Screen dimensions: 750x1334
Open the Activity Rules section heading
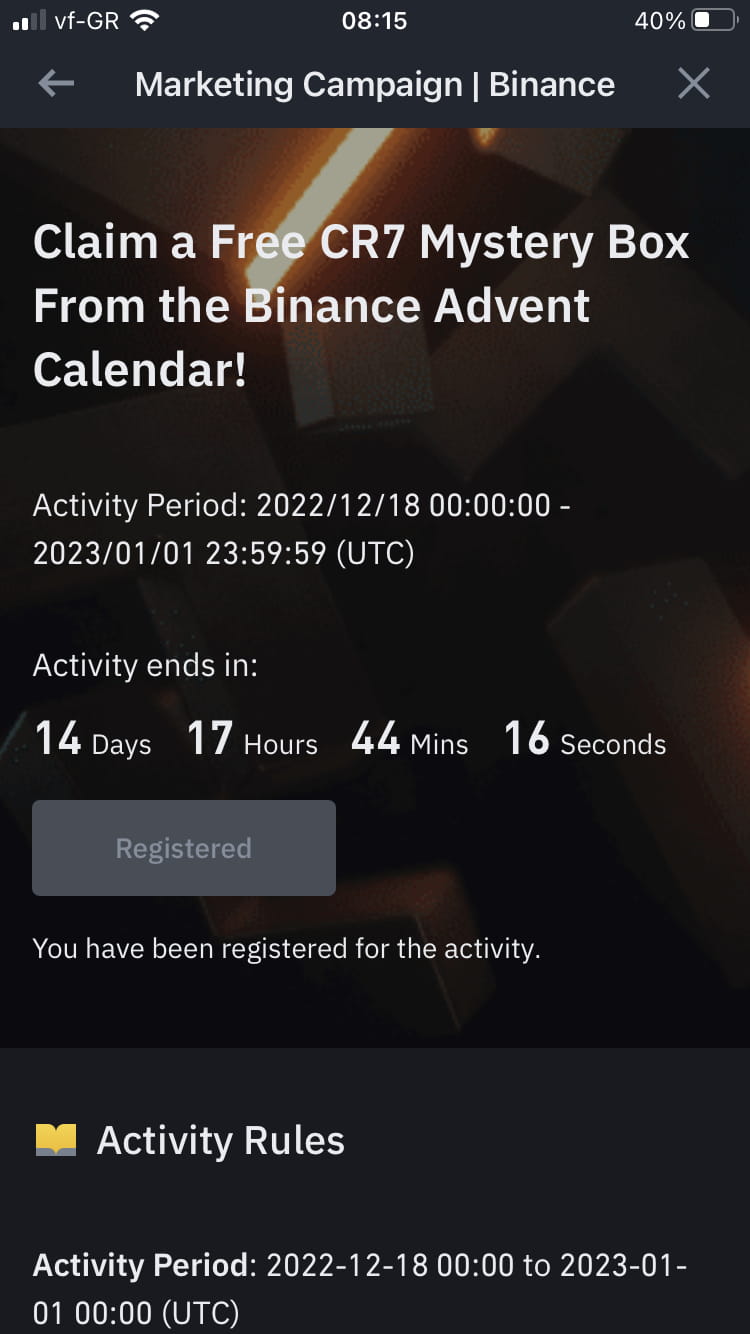pos(220,1139)
